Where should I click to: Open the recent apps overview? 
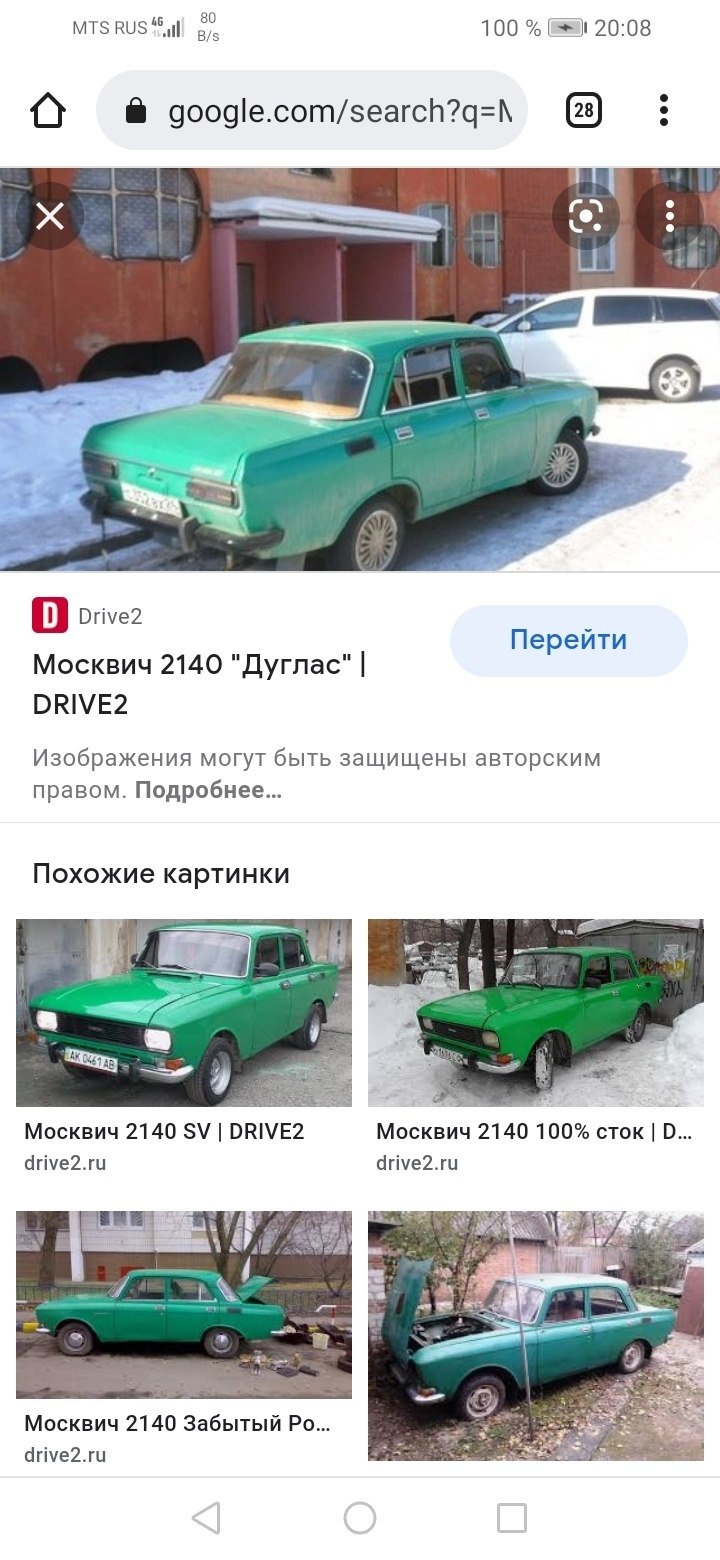click(512, 1518)
